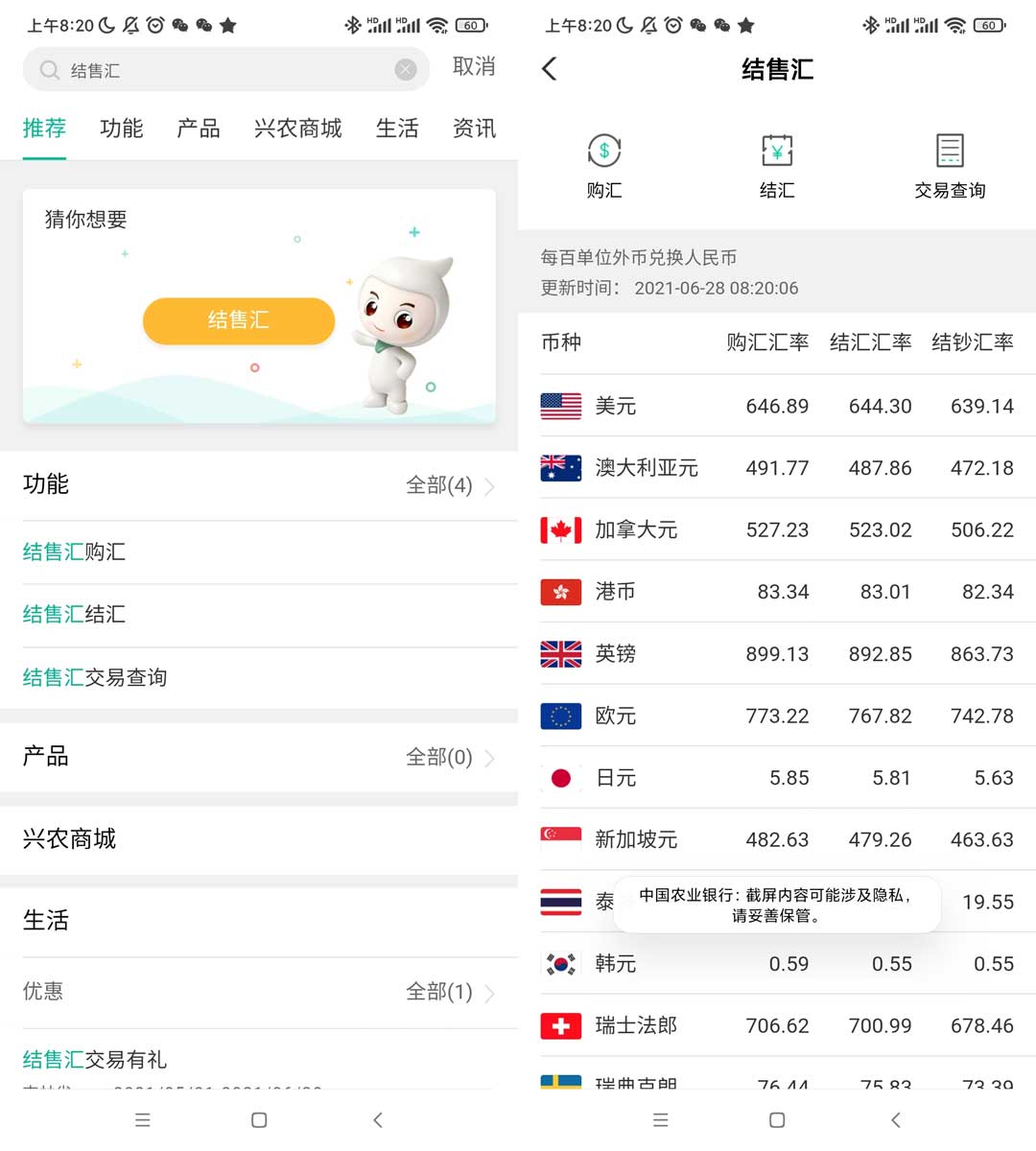This screenshot has height=1151, width=1036.
Task: Open the 结售汇交易查询 search result
Action: click(95, 678)
